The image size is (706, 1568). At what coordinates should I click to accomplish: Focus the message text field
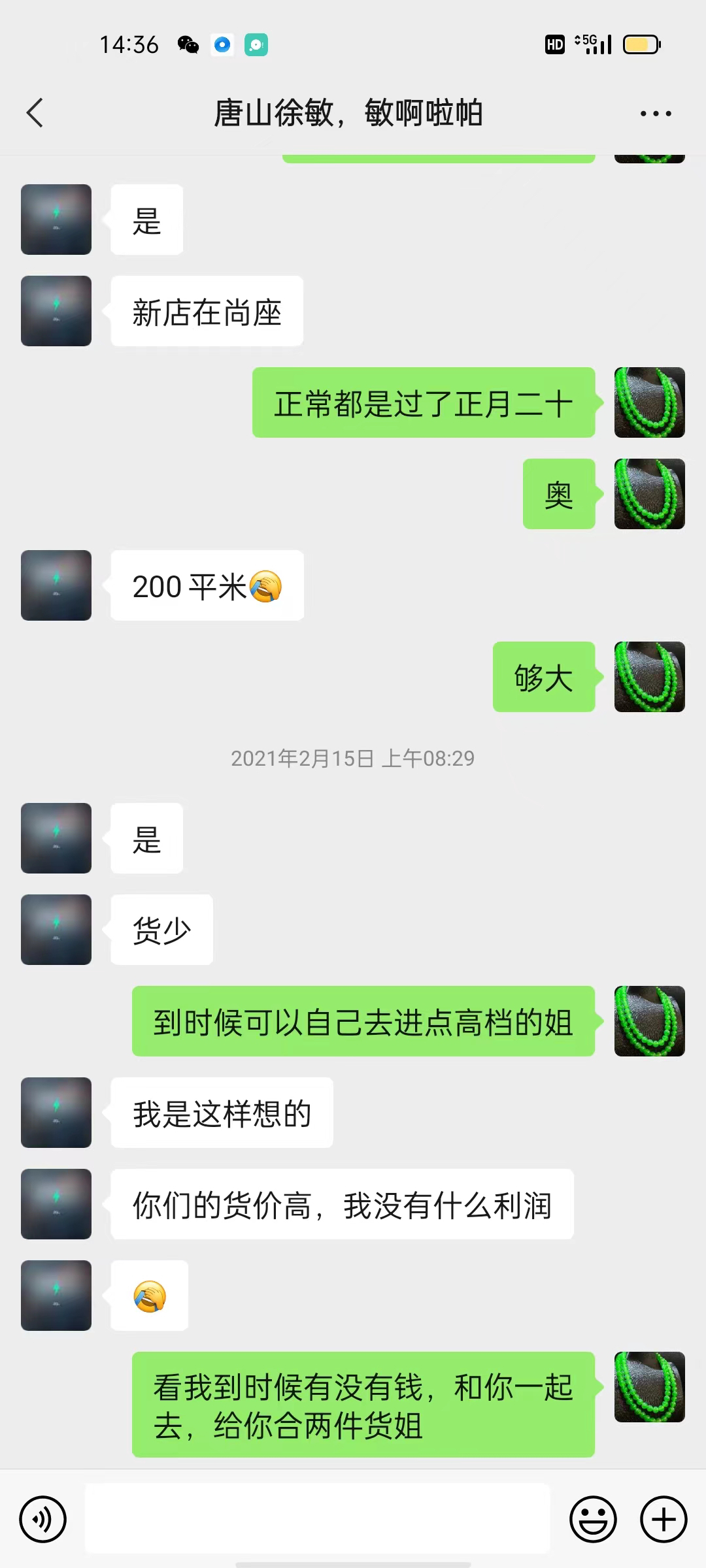(317, 1519)
